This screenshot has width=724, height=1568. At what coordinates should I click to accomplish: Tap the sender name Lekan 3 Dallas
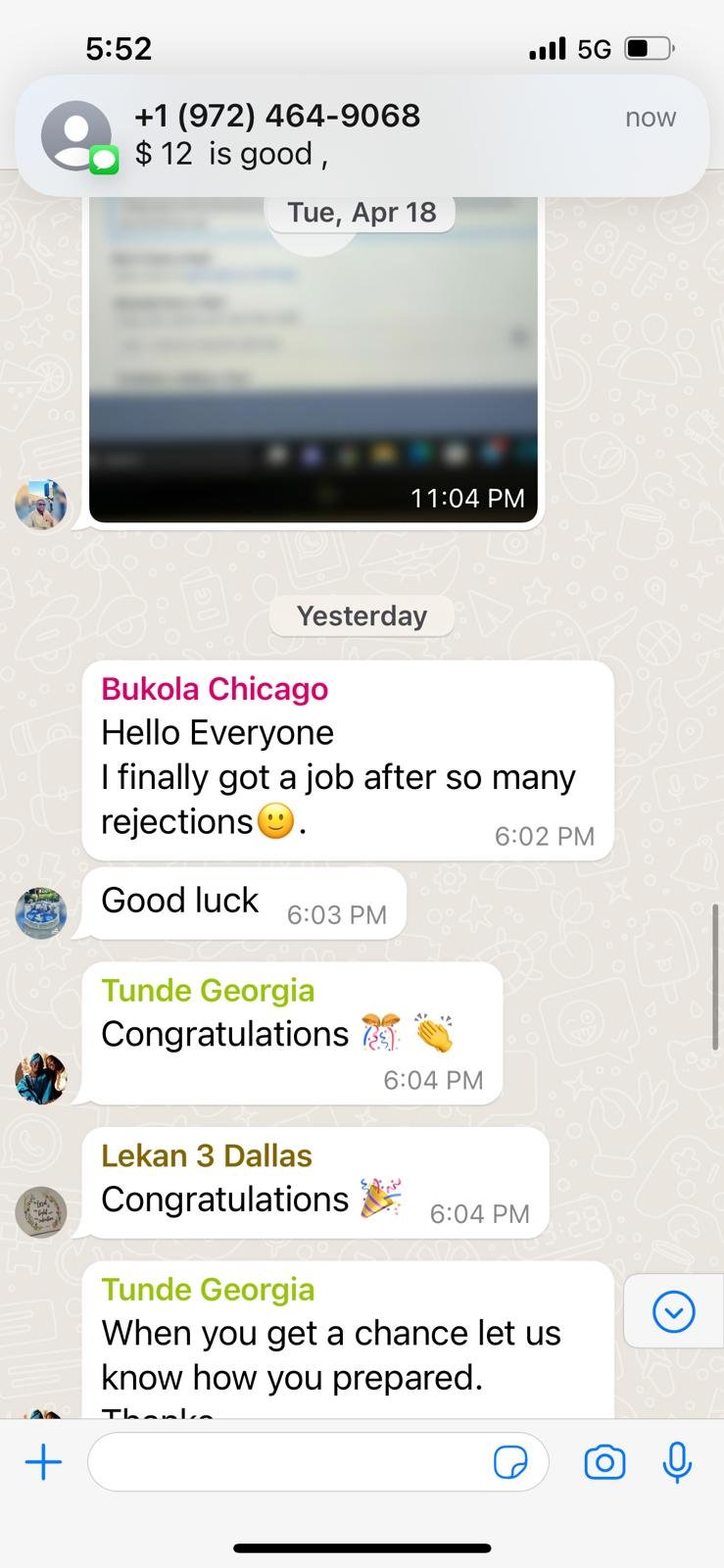207,1155
